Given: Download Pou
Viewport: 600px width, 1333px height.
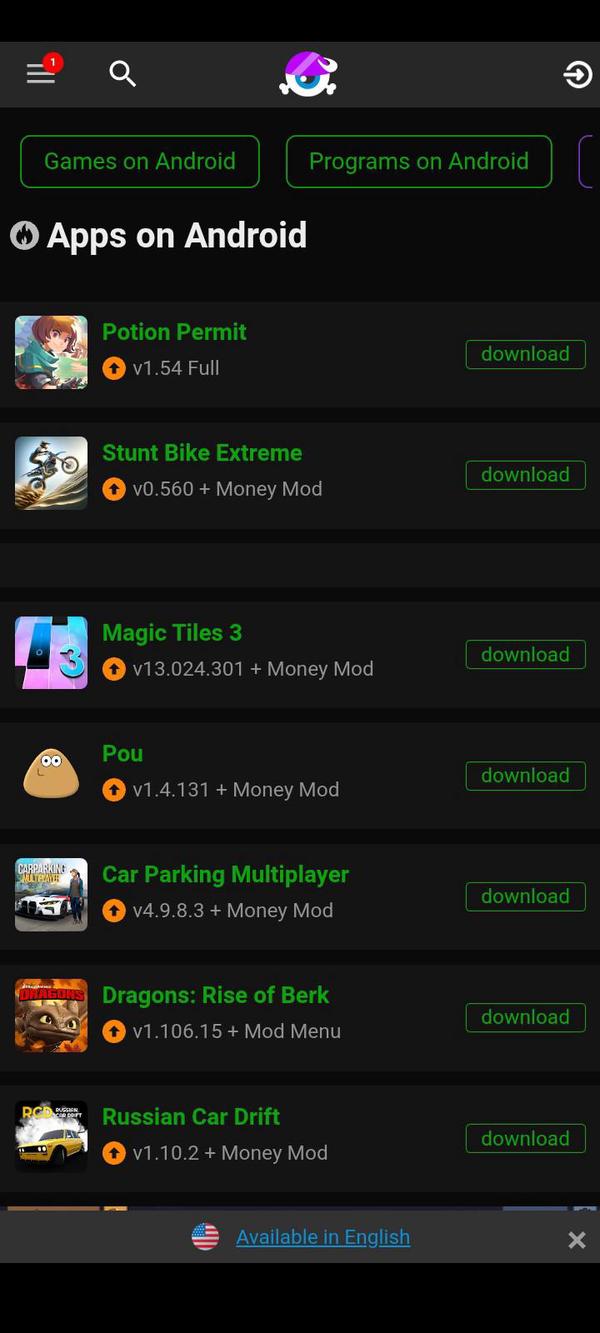Looking at the screenshot, I should pos(525,776).
